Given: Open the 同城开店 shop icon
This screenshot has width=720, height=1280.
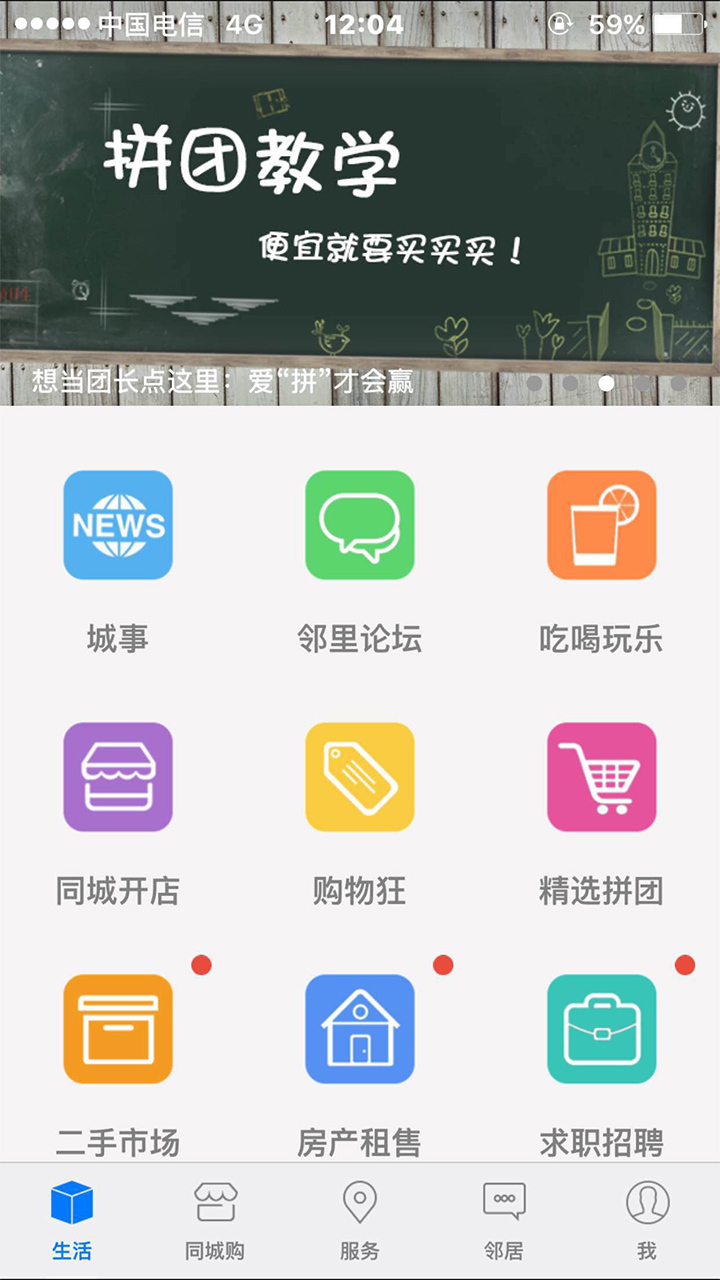Looking at the screenshot, I should coord(117,777).
